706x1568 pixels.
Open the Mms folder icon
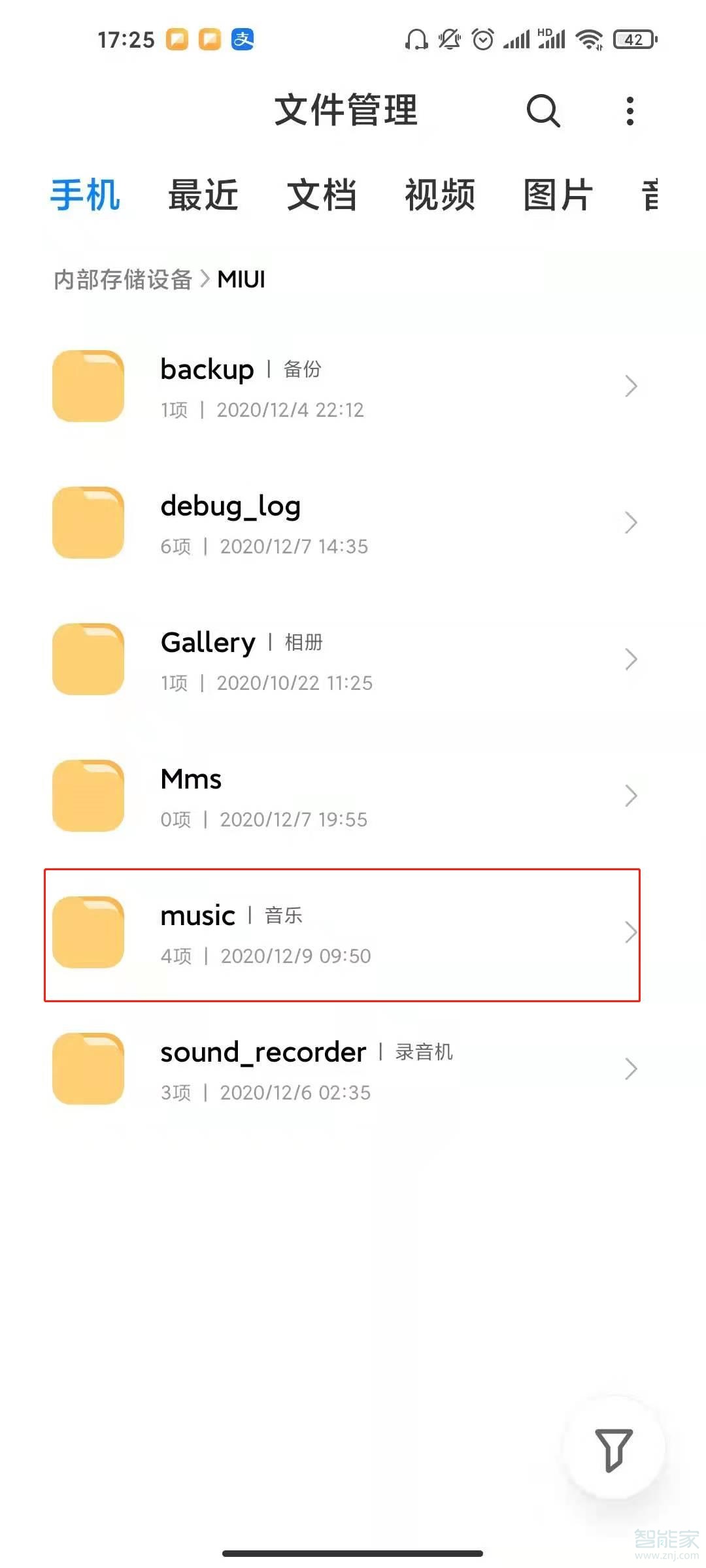tap(88, 795)
